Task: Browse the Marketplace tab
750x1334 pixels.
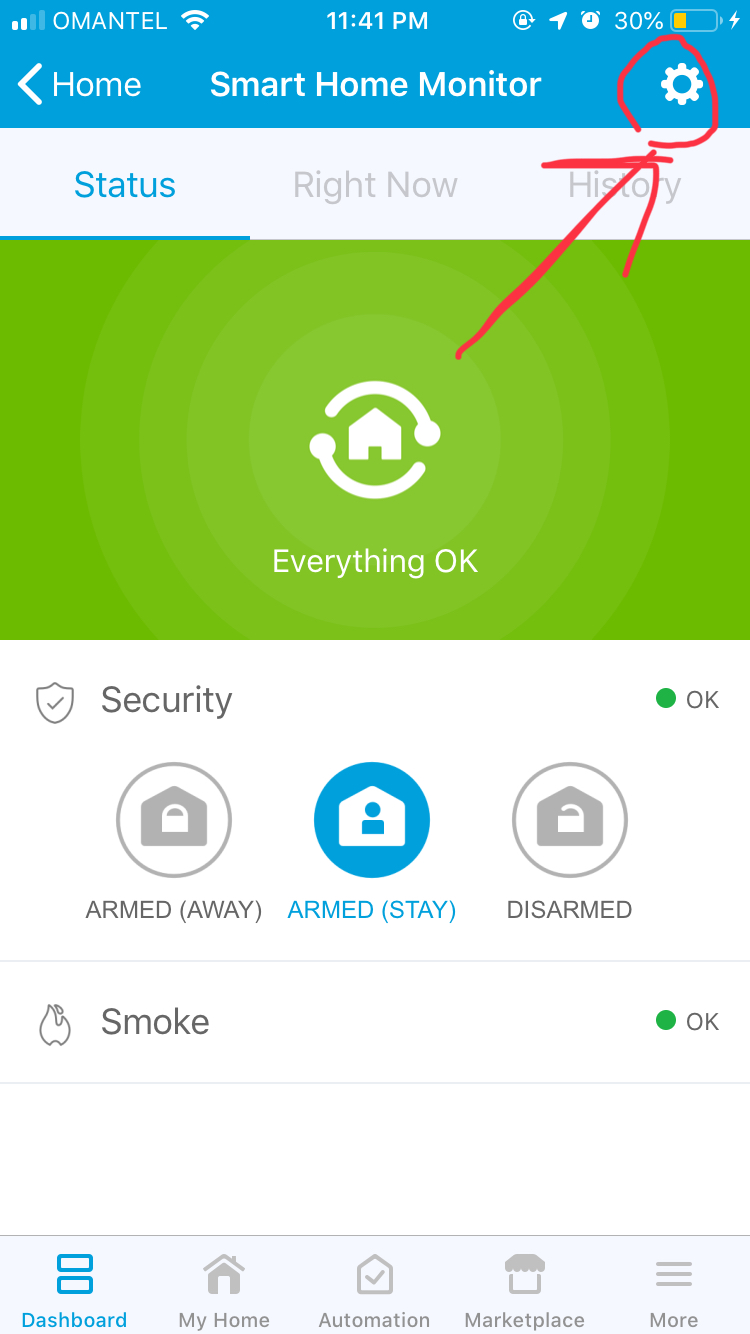Action: point(524,1290)
